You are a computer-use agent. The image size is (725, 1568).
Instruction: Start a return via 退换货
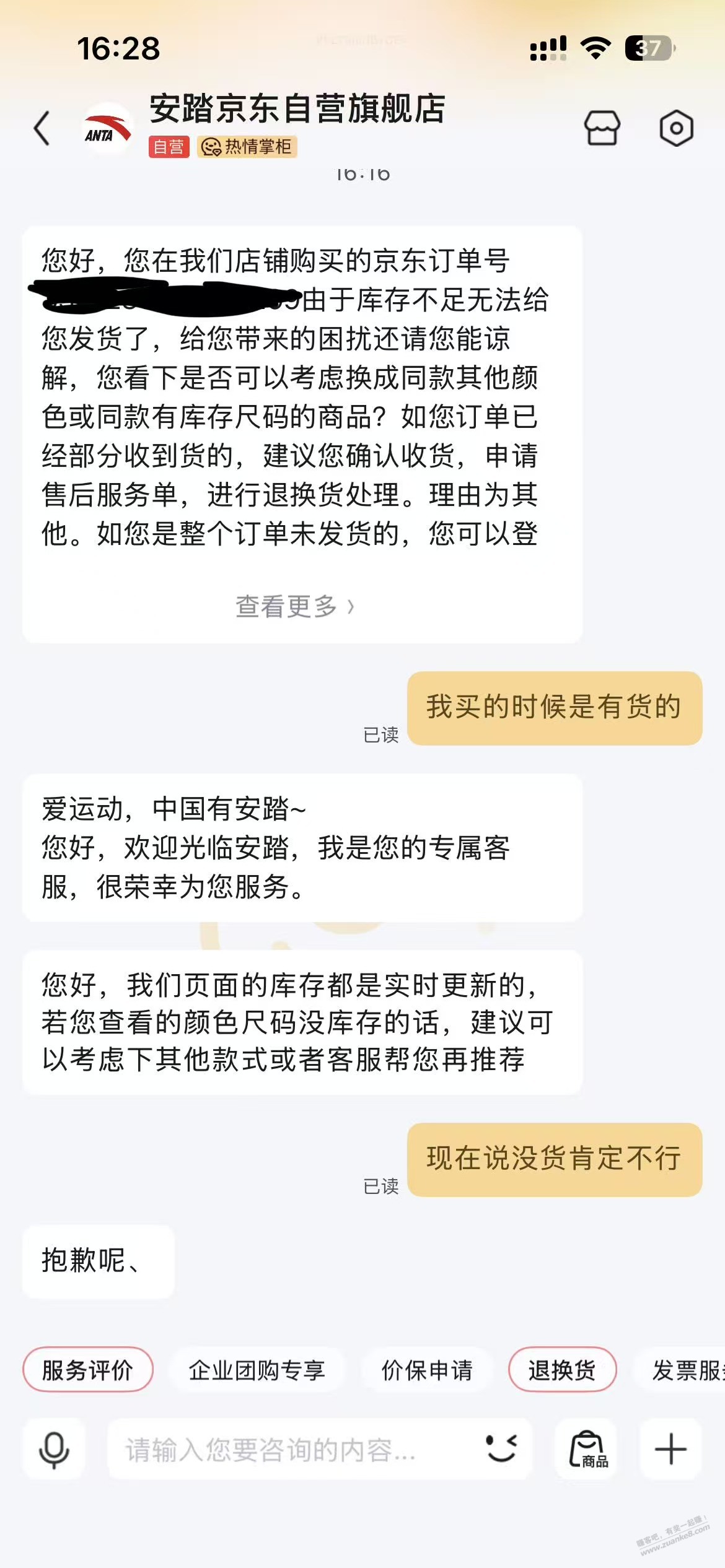point(561,1369)
